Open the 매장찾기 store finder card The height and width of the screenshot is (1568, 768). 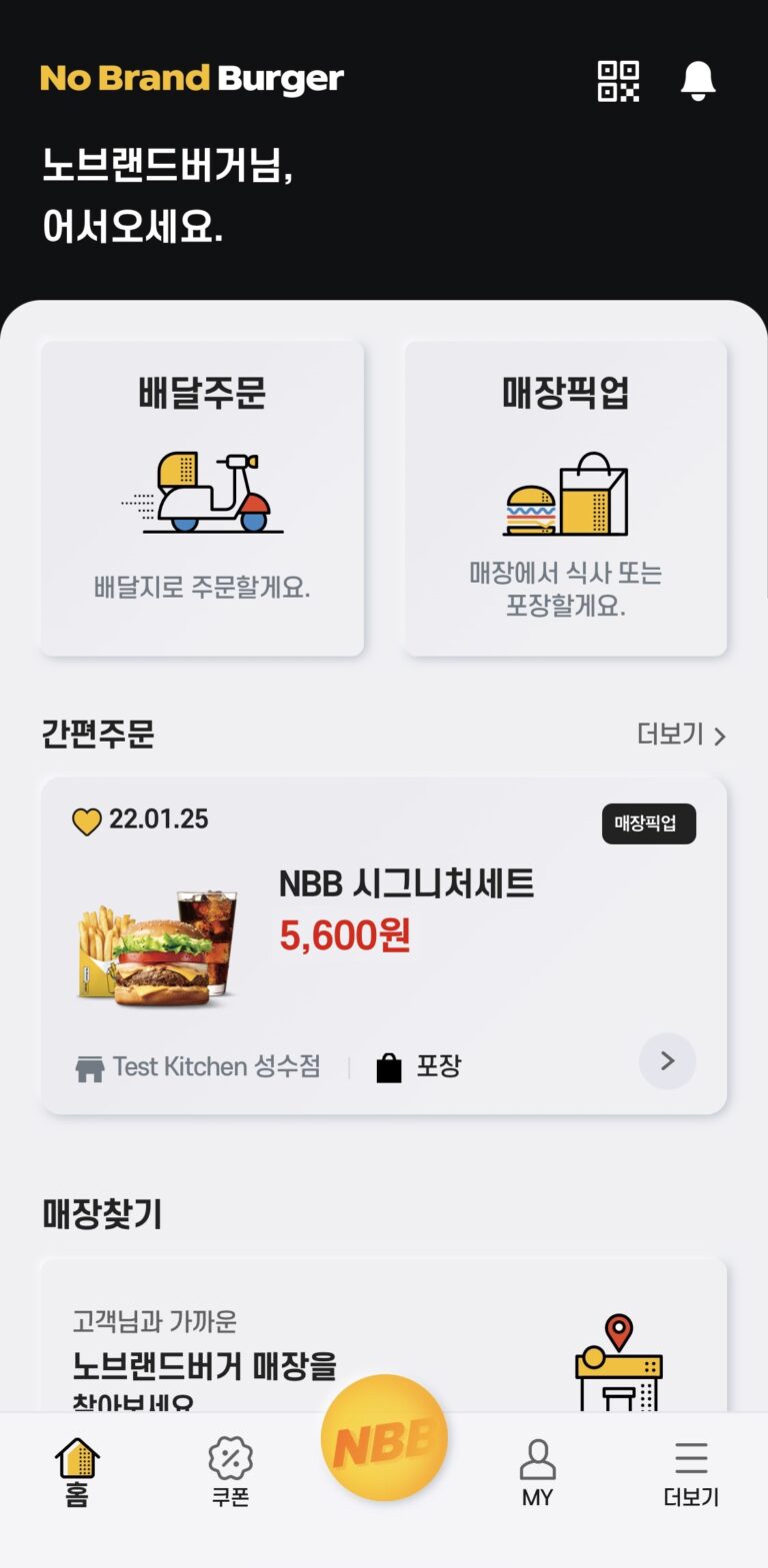tap(383, 1339)
